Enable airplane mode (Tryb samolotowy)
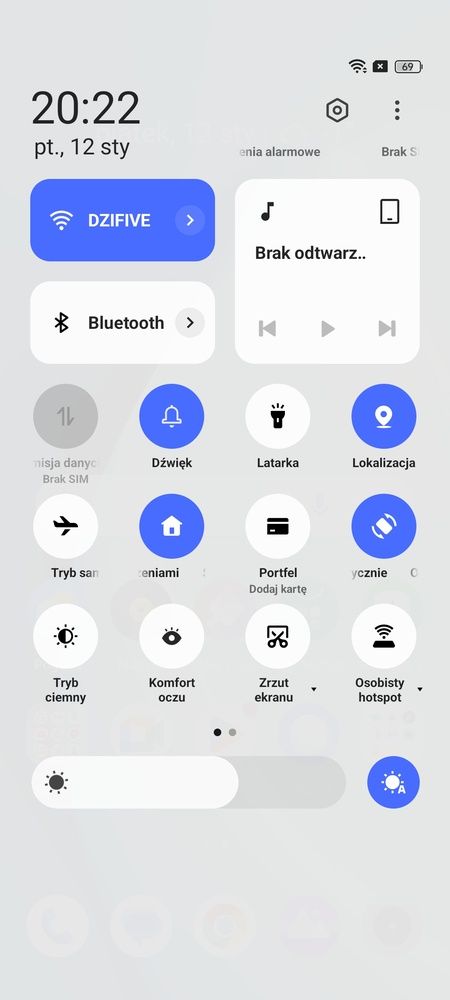Viewport: 450px width, 1000px height. click(66, 526)
